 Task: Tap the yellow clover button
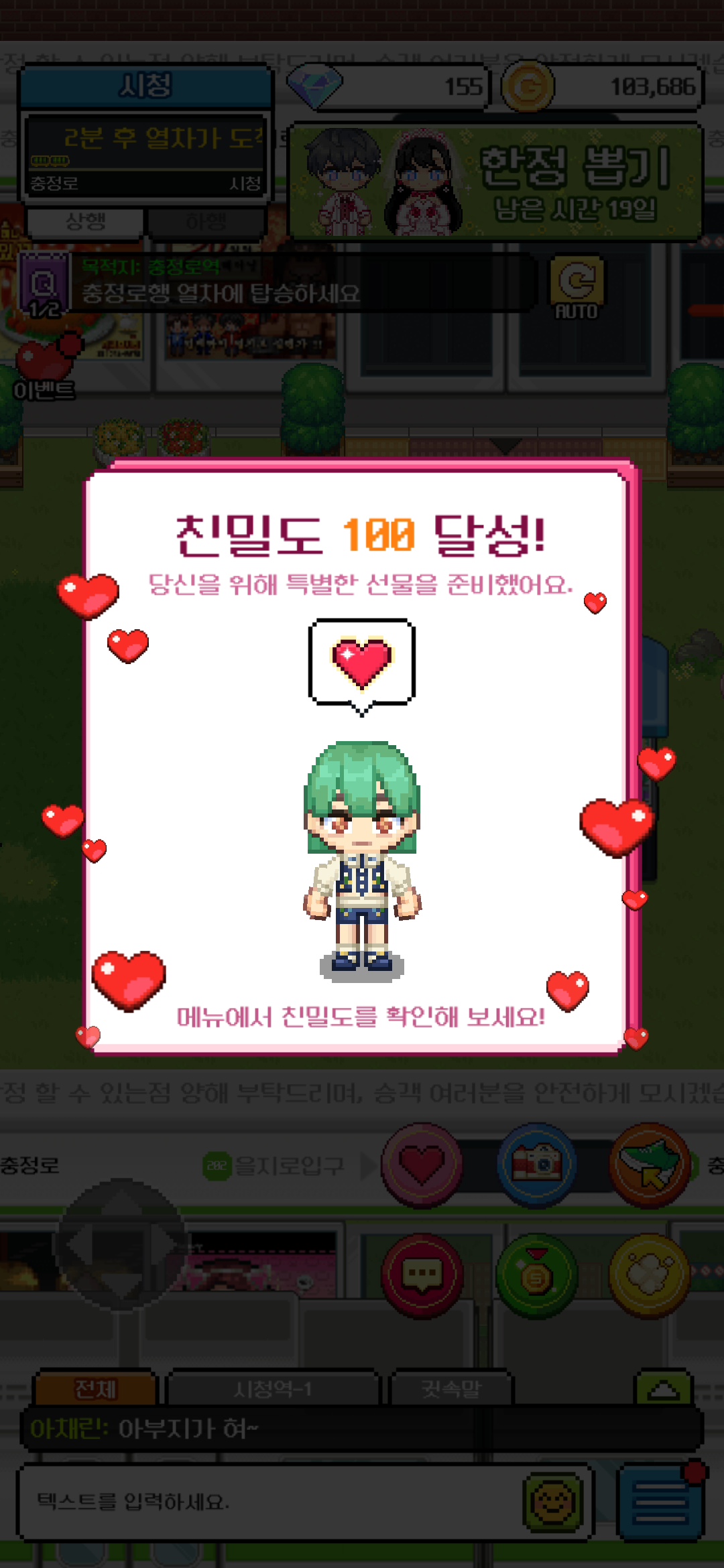[650, 1275]
